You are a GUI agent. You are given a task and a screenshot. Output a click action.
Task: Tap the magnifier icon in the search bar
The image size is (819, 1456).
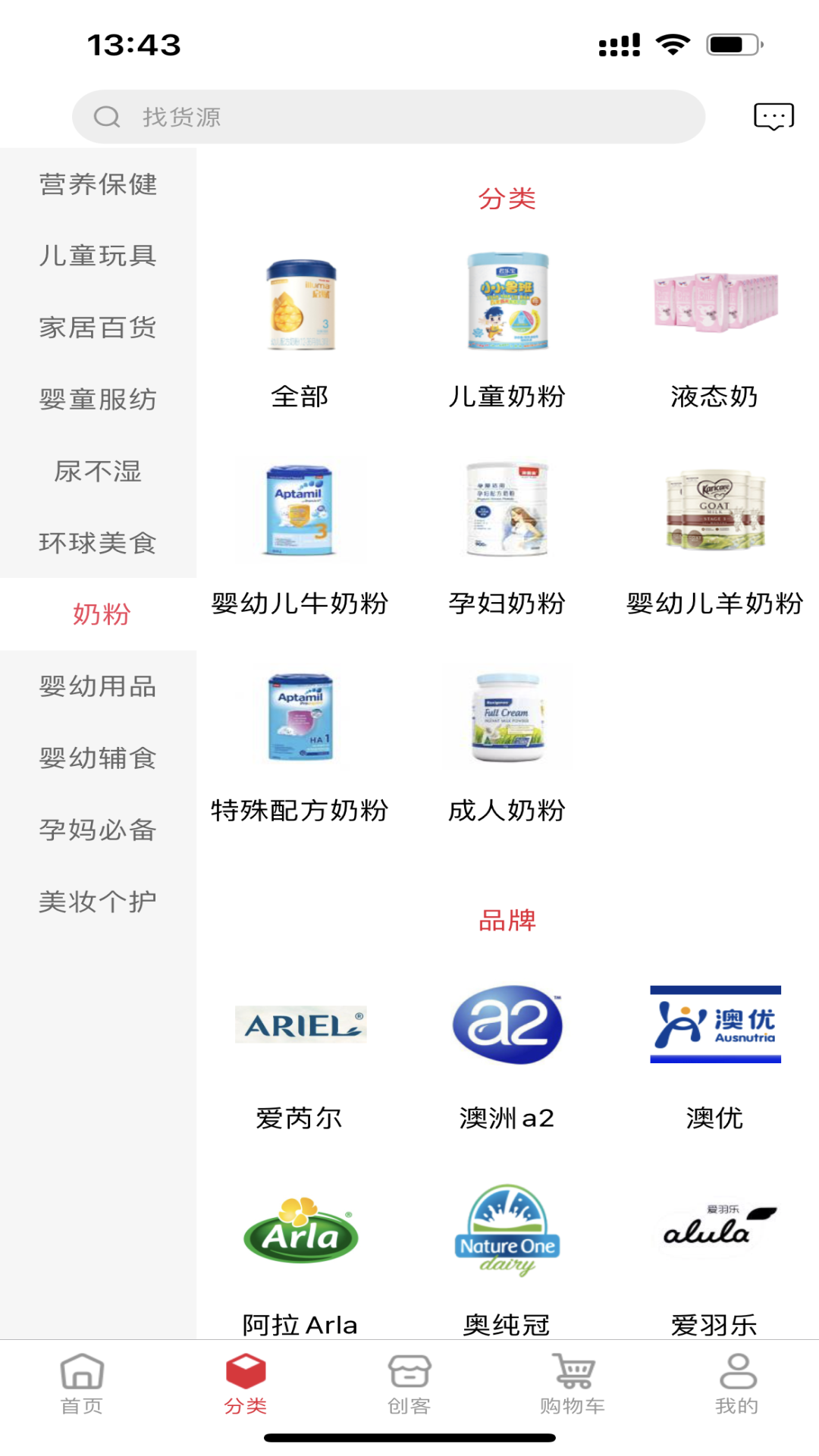(x=108, y=118)
